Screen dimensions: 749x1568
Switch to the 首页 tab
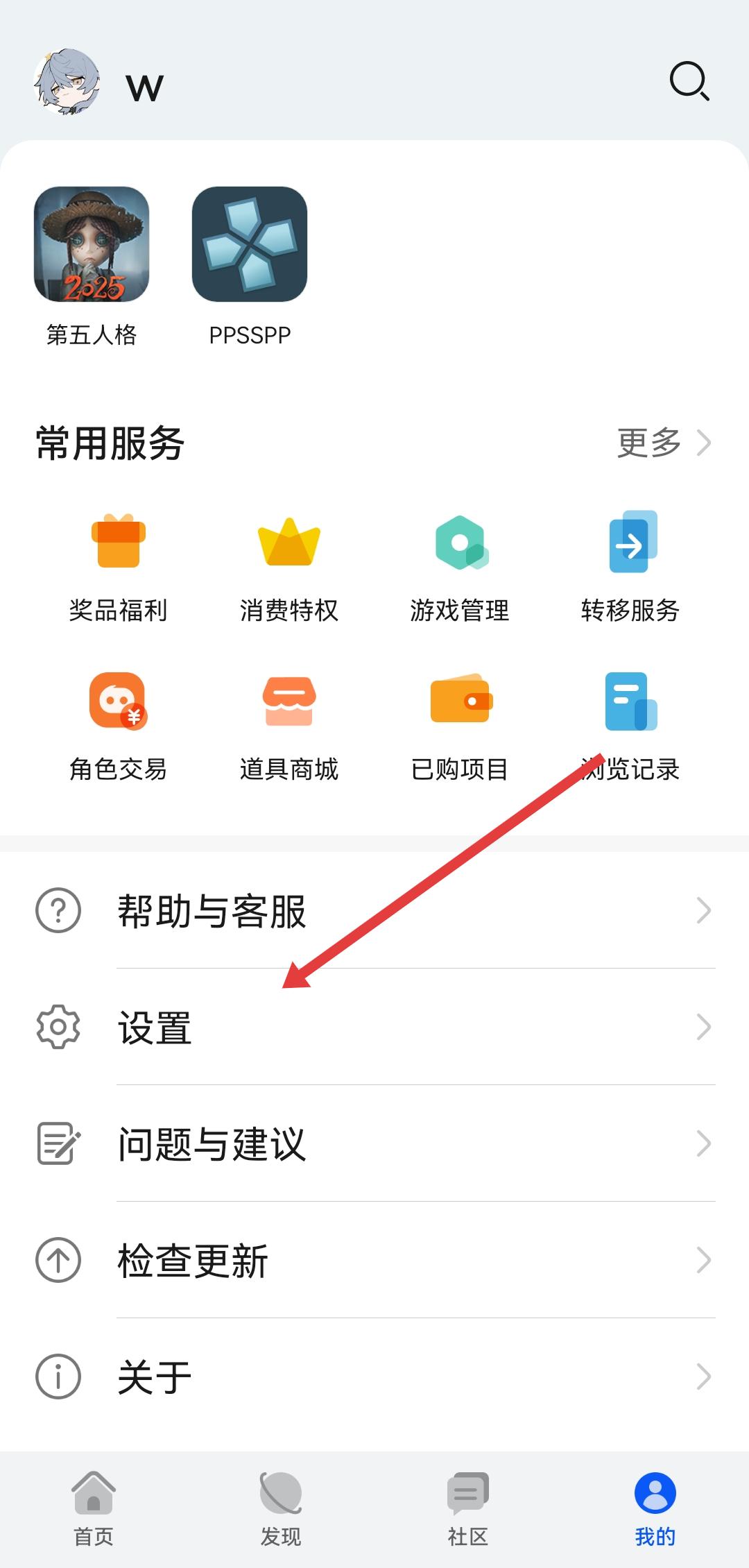[x=94, y=1508]
